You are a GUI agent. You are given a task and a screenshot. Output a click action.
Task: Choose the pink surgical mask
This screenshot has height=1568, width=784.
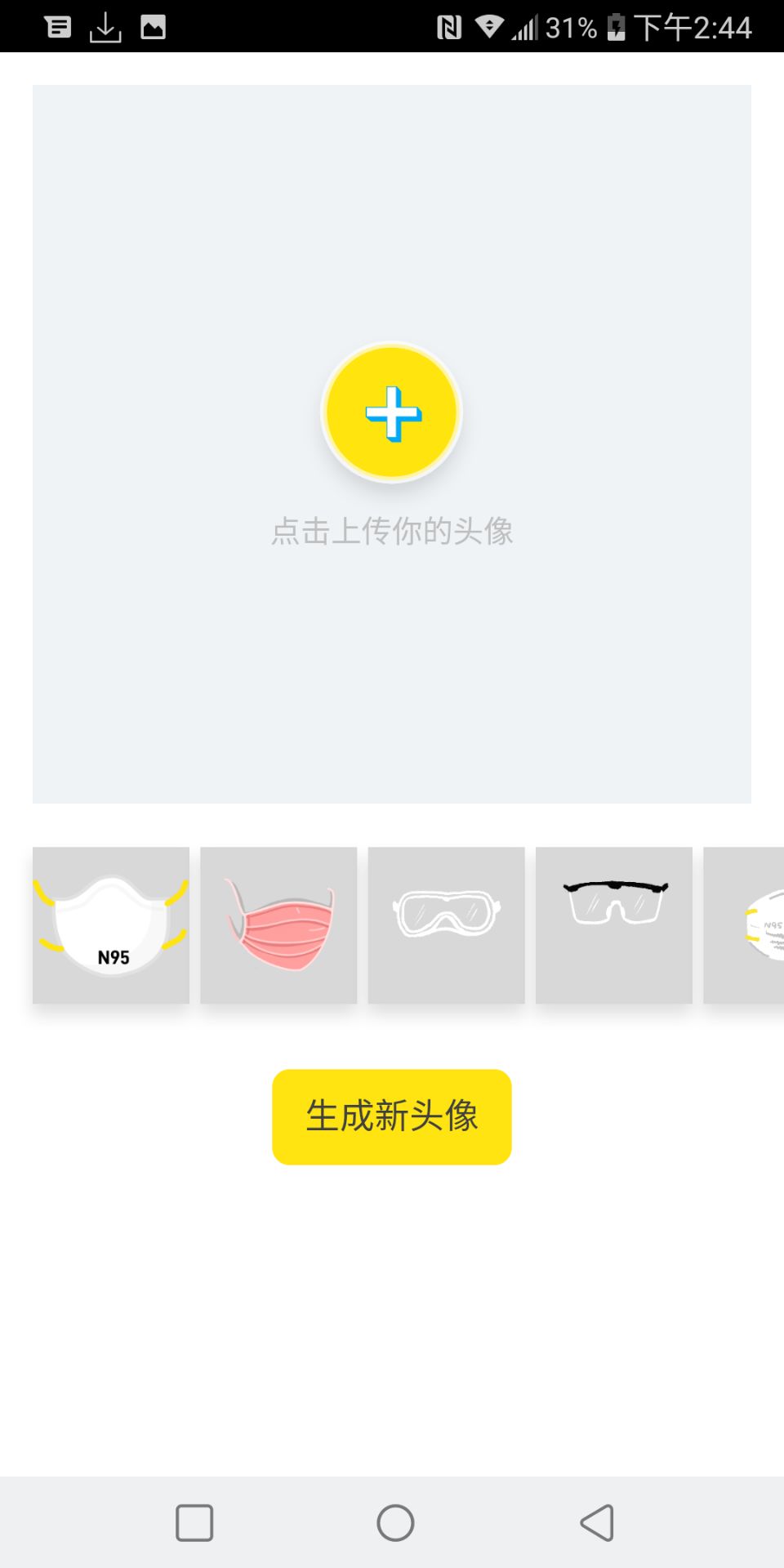click(278, 925)
